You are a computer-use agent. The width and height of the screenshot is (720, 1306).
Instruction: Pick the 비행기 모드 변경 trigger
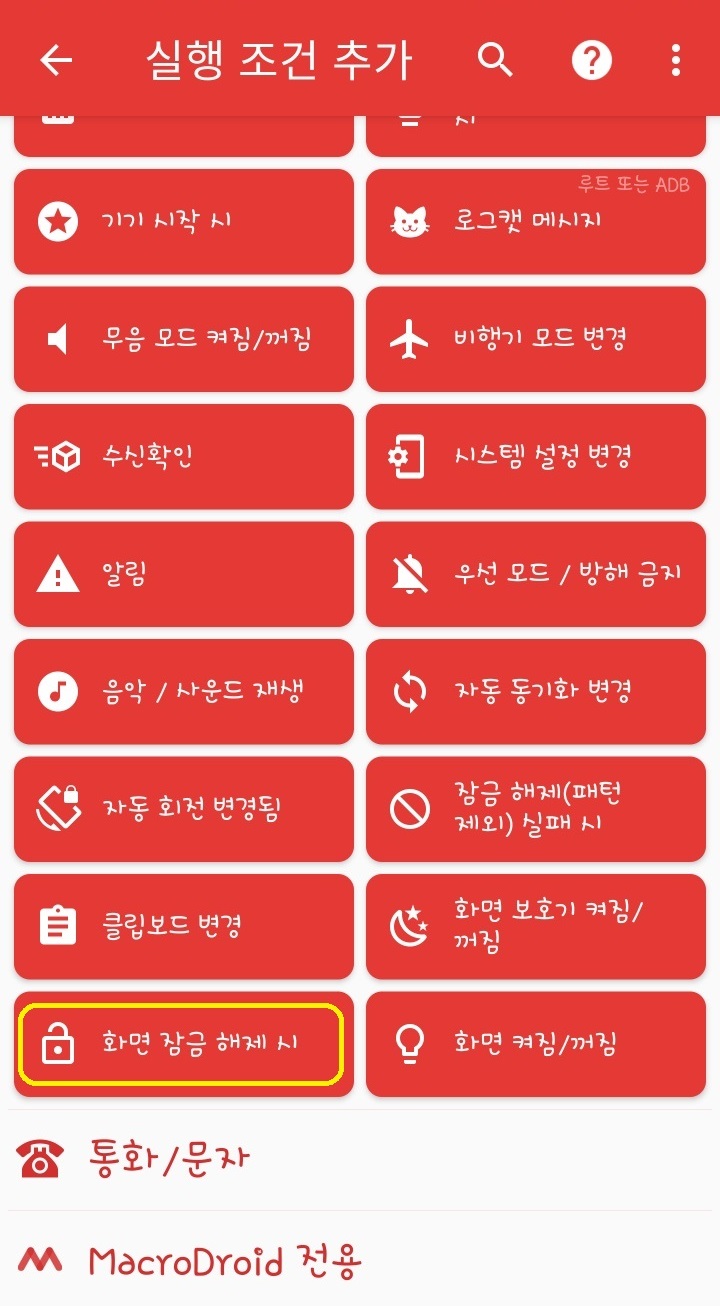(x=536, y=339)
